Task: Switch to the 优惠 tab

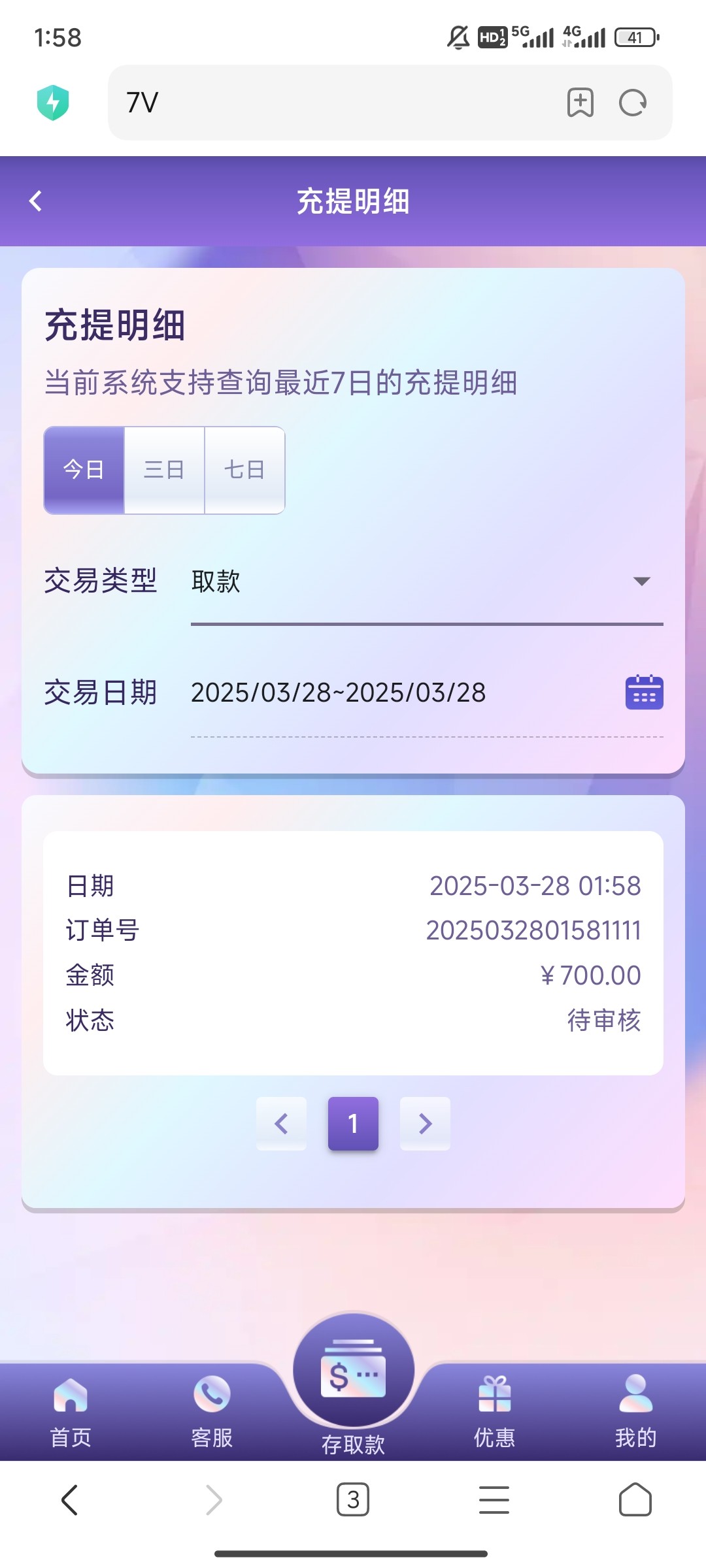Action: tap(494, 1411)
